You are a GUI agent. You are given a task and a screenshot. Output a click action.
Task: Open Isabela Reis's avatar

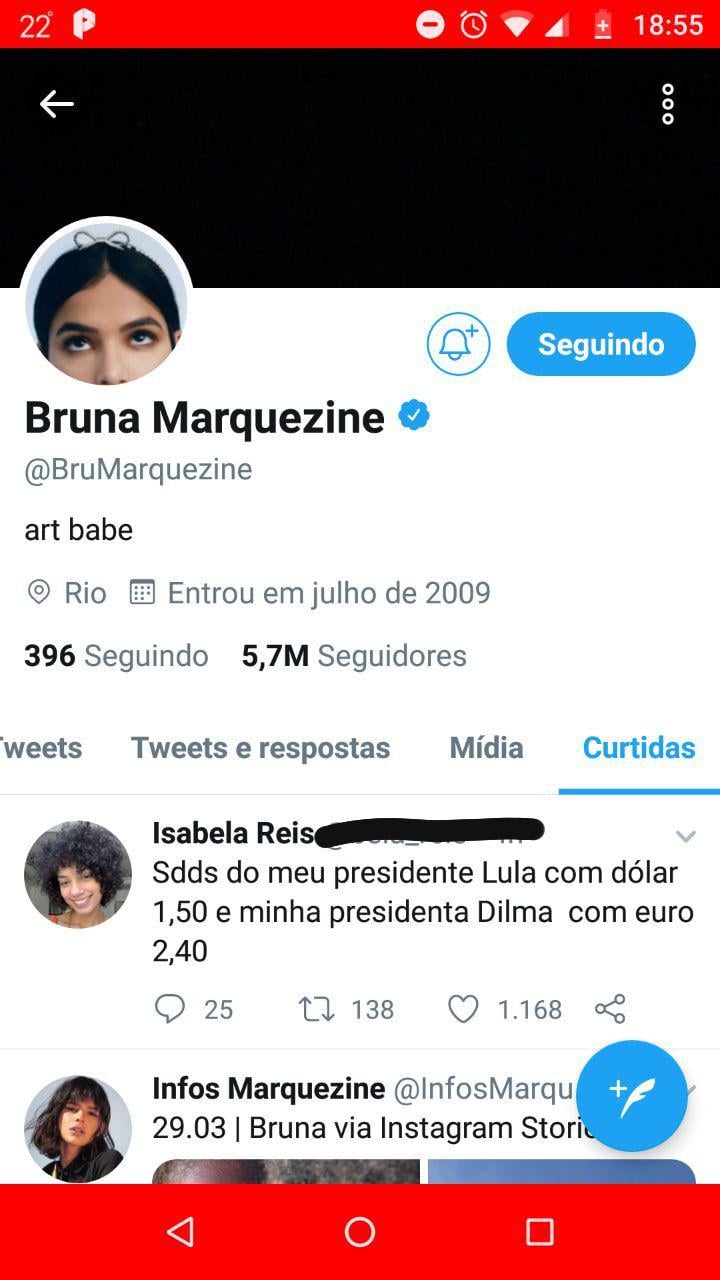click(x=78, y=875)
